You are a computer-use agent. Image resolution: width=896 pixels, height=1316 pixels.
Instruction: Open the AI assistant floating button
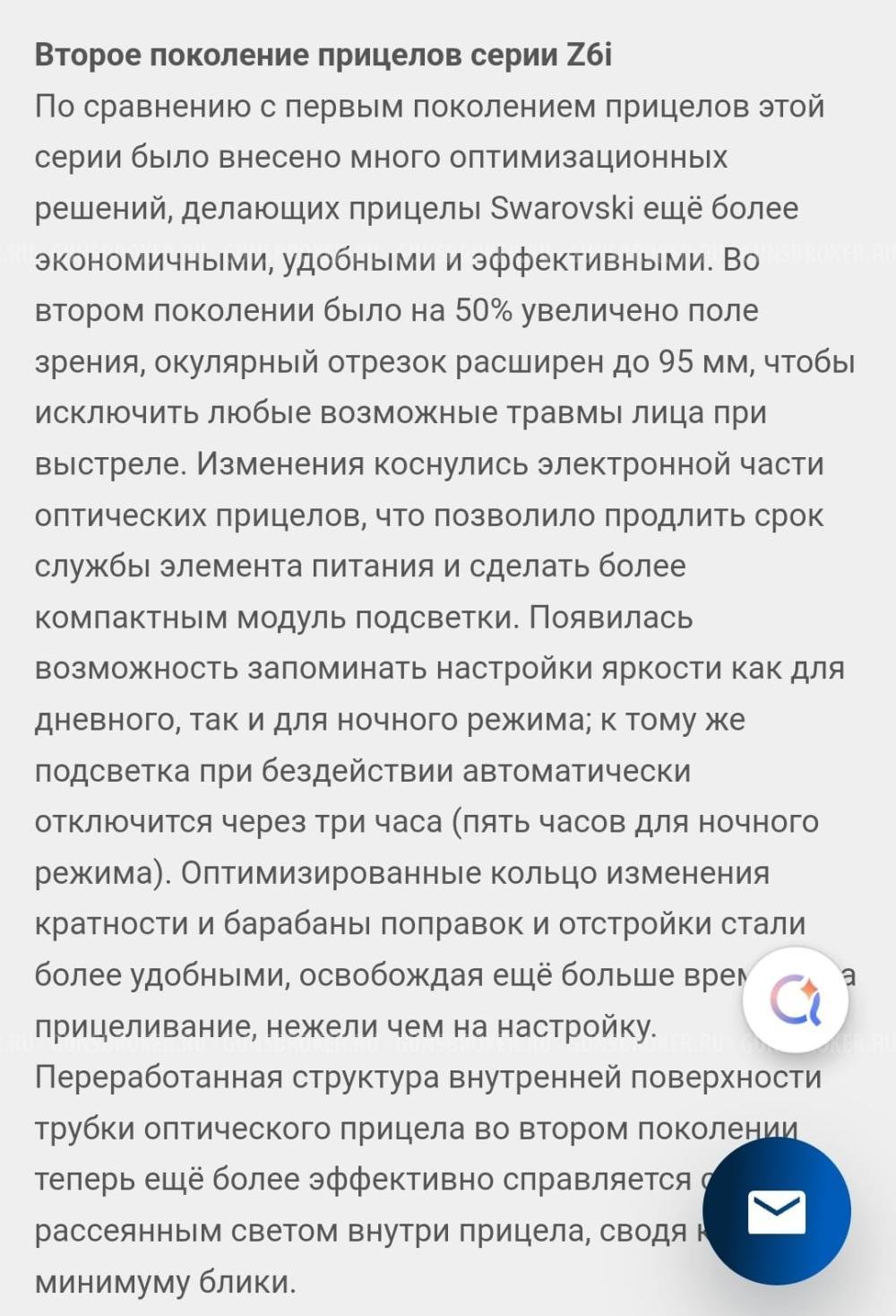[795, 1000]
